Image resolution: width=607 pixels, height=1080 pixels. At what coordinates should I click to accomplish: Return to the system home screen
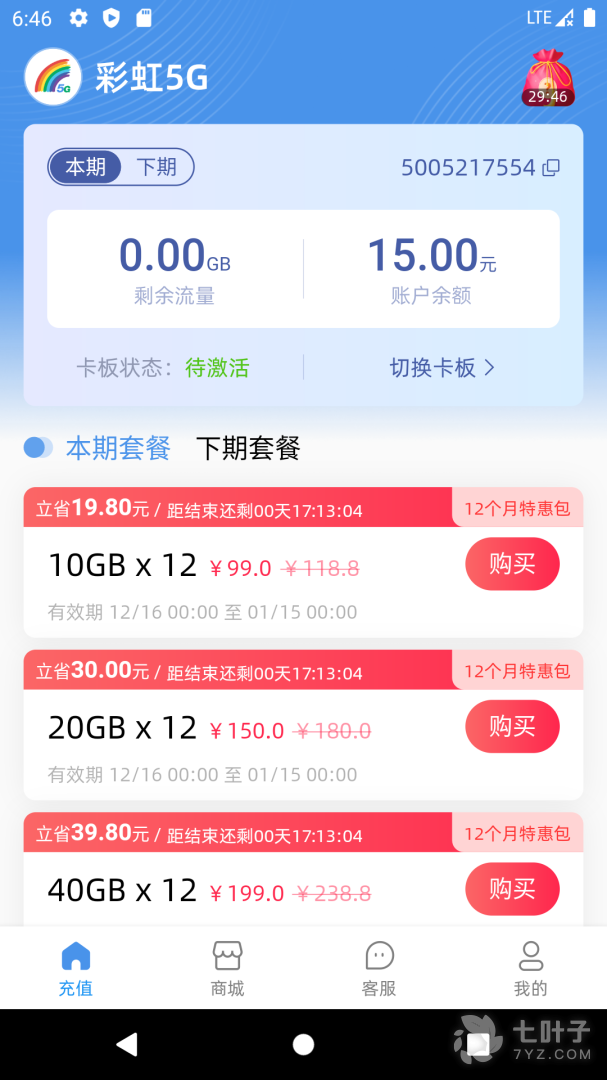303,1045
